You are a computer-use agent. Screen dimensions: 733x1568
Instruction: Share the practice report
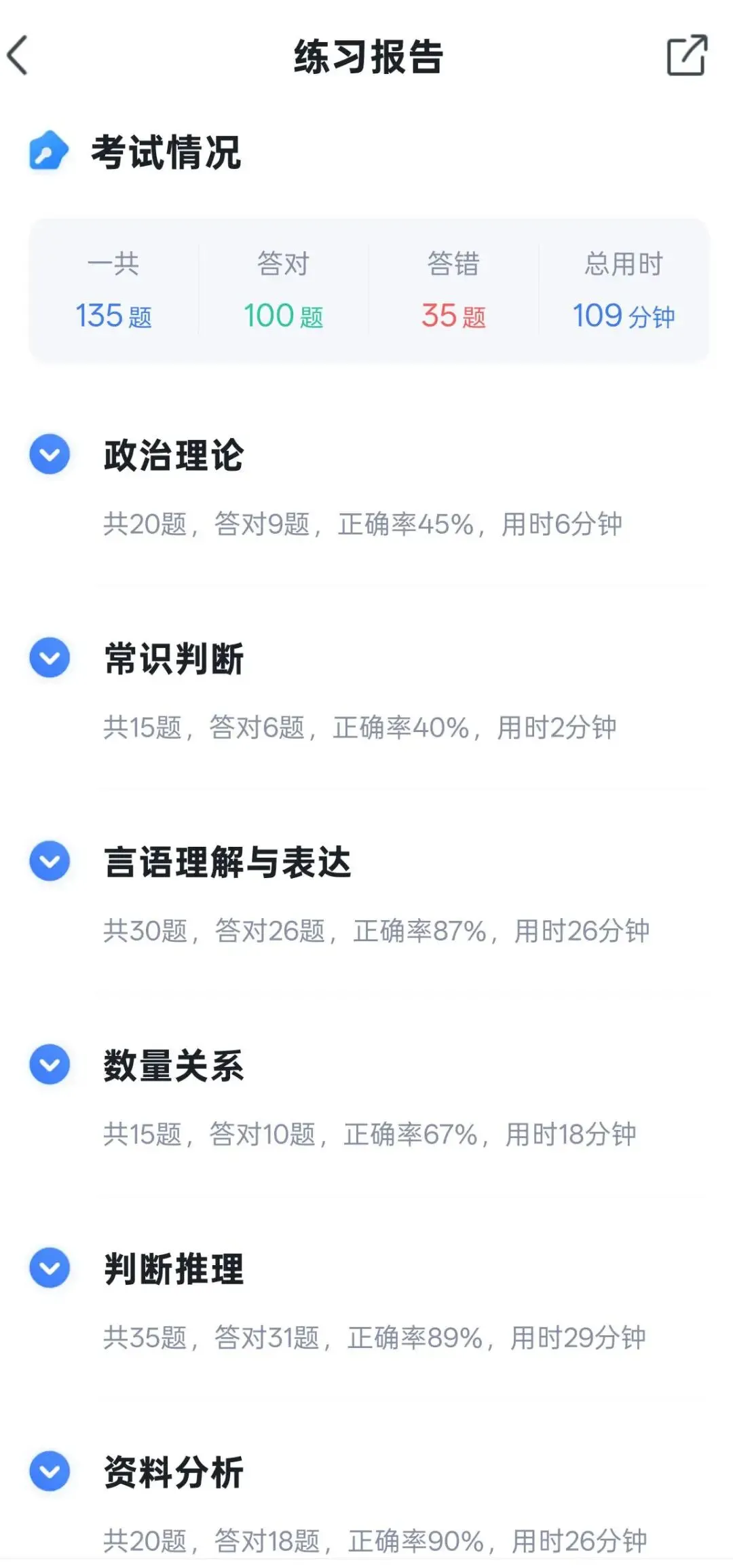687,55
